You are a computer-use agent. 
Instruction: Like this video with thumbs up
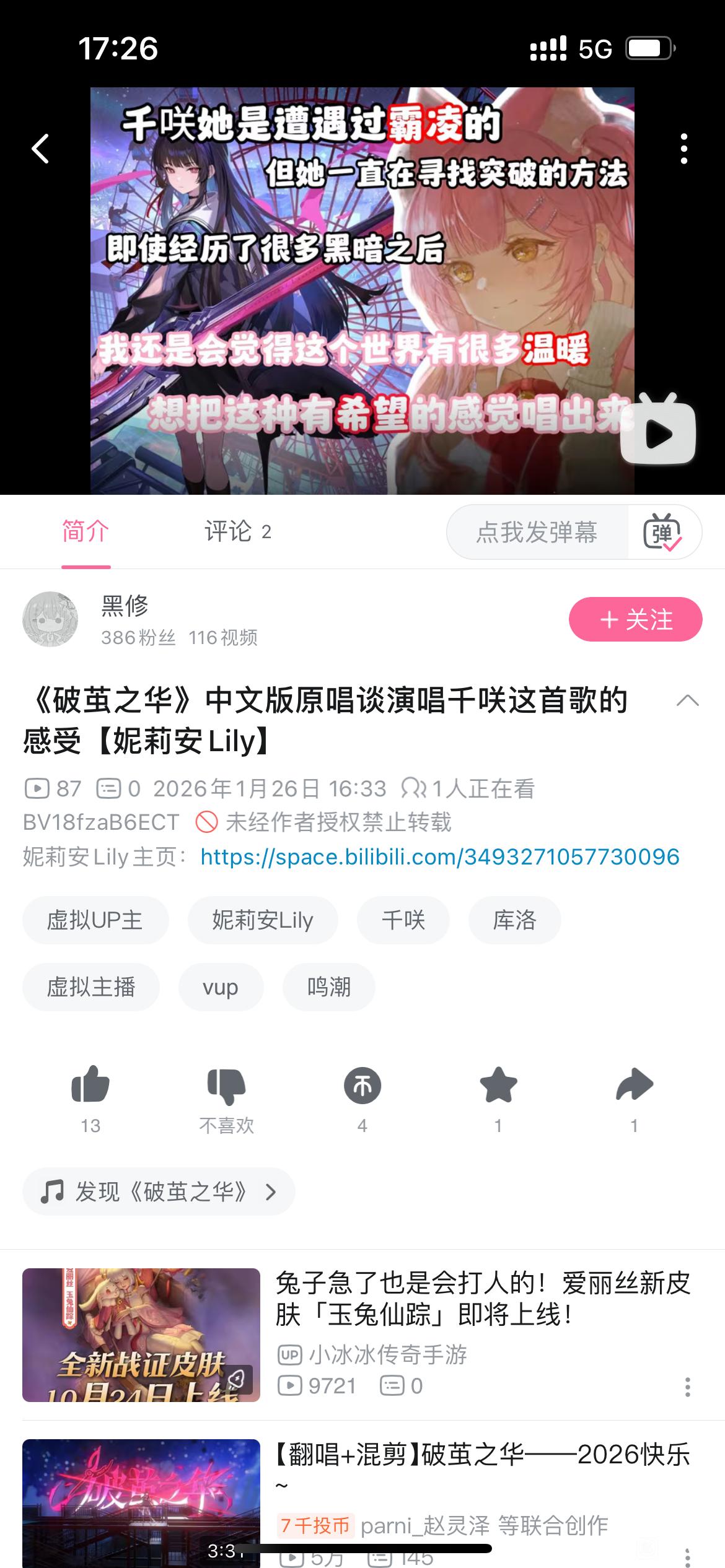coord(90,1086)
